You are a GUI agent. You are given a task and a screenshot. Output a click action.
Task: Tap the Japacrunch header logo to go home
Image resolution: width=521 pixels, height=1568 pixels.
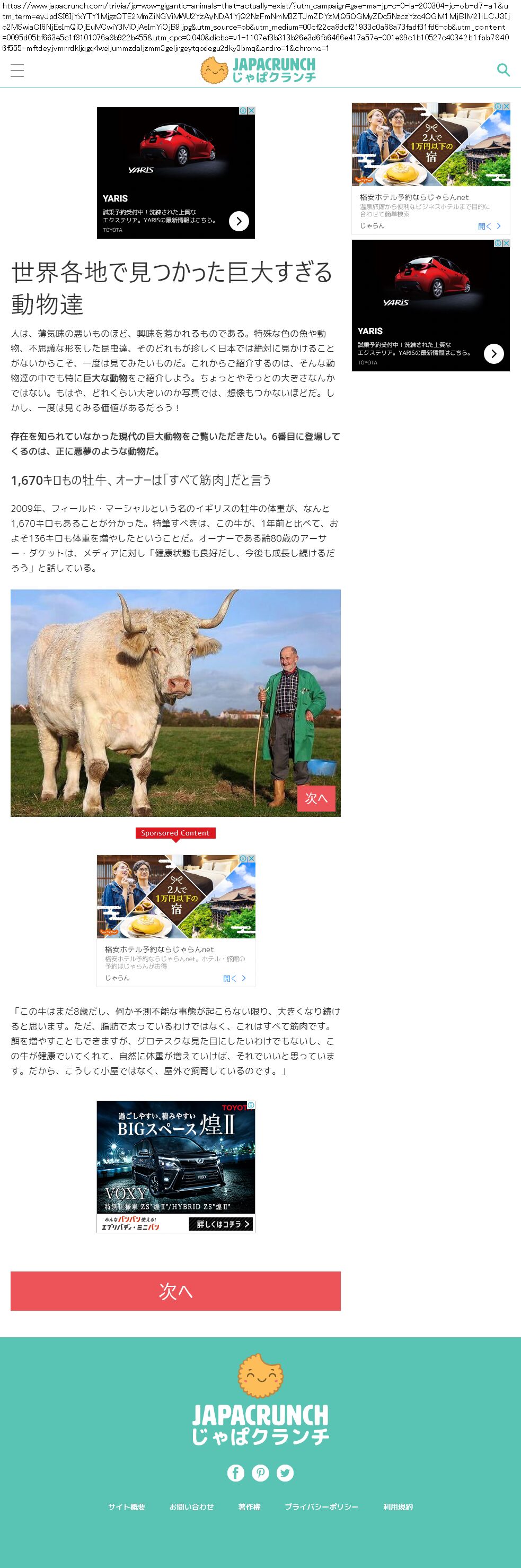258,70
